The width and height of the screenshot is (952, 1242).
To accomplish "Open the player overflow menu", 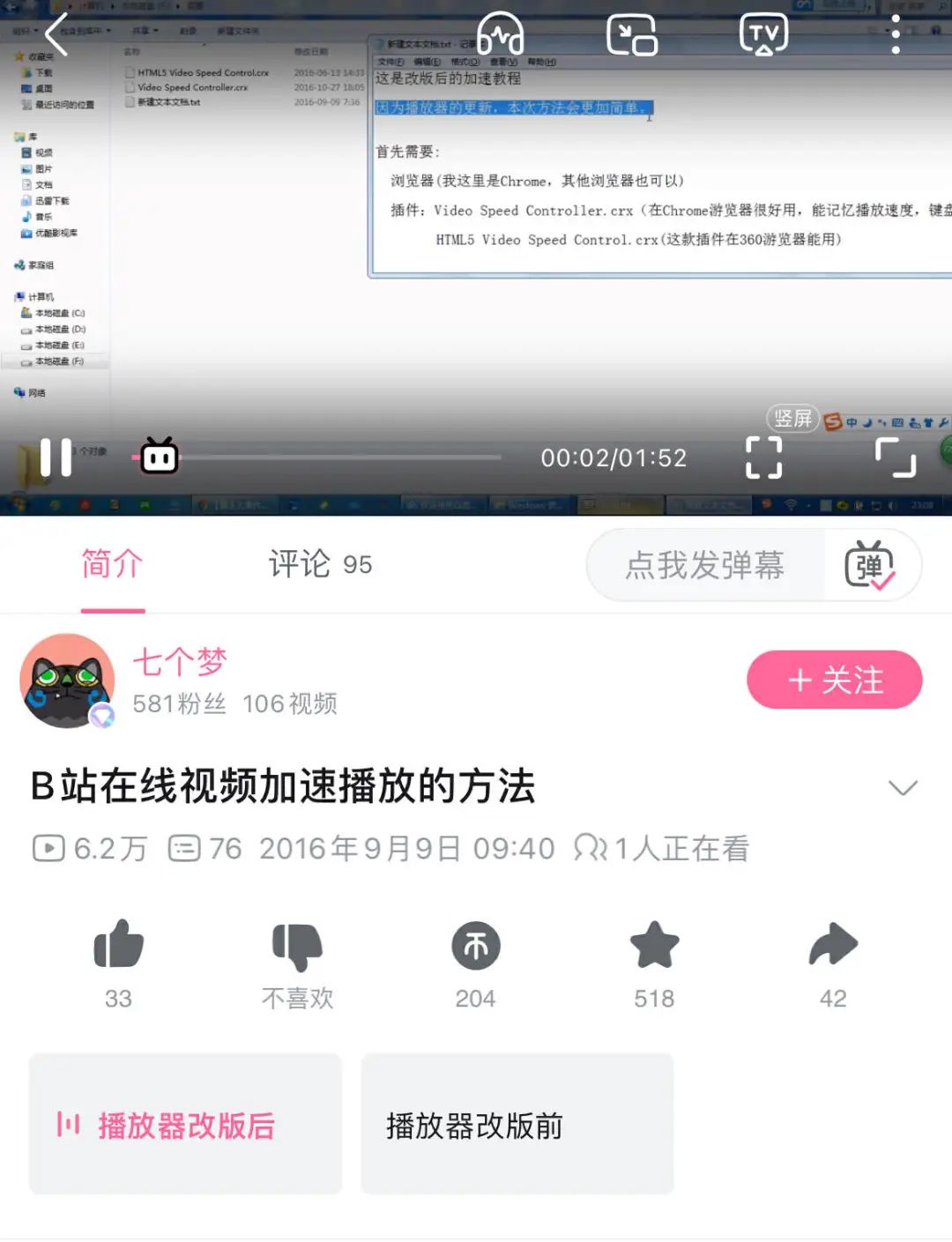I will click(x=896, y=35).
